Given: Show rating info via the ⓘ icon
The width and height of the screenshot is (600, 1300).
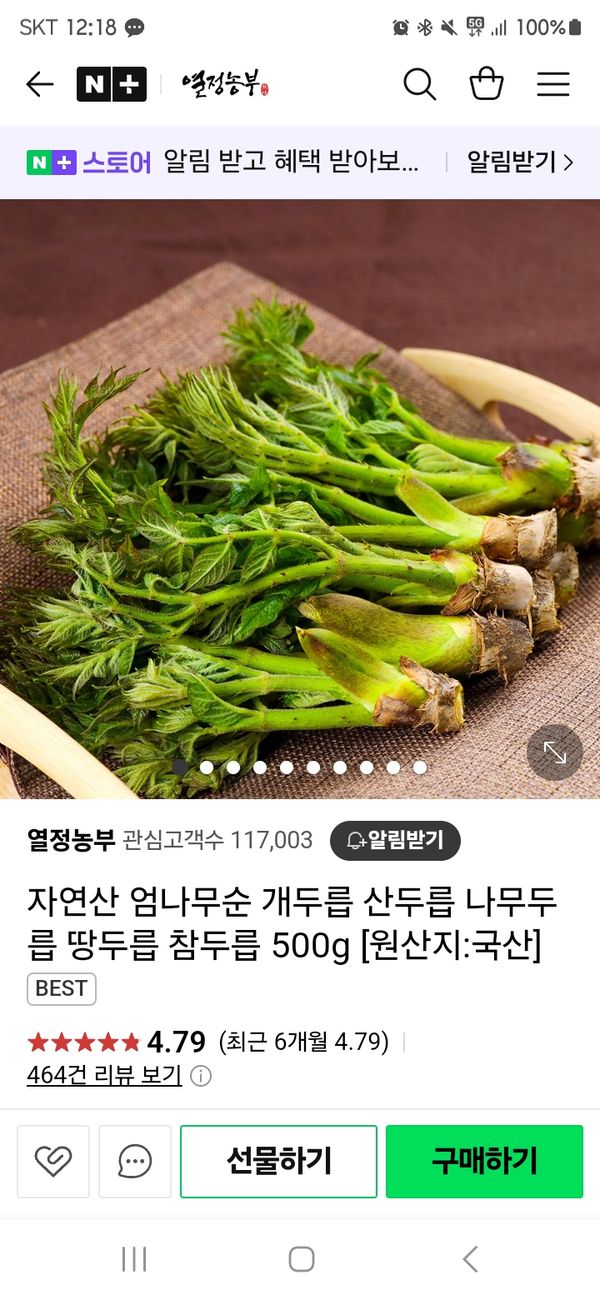Looking at the screenshot, I should 201,1076.
